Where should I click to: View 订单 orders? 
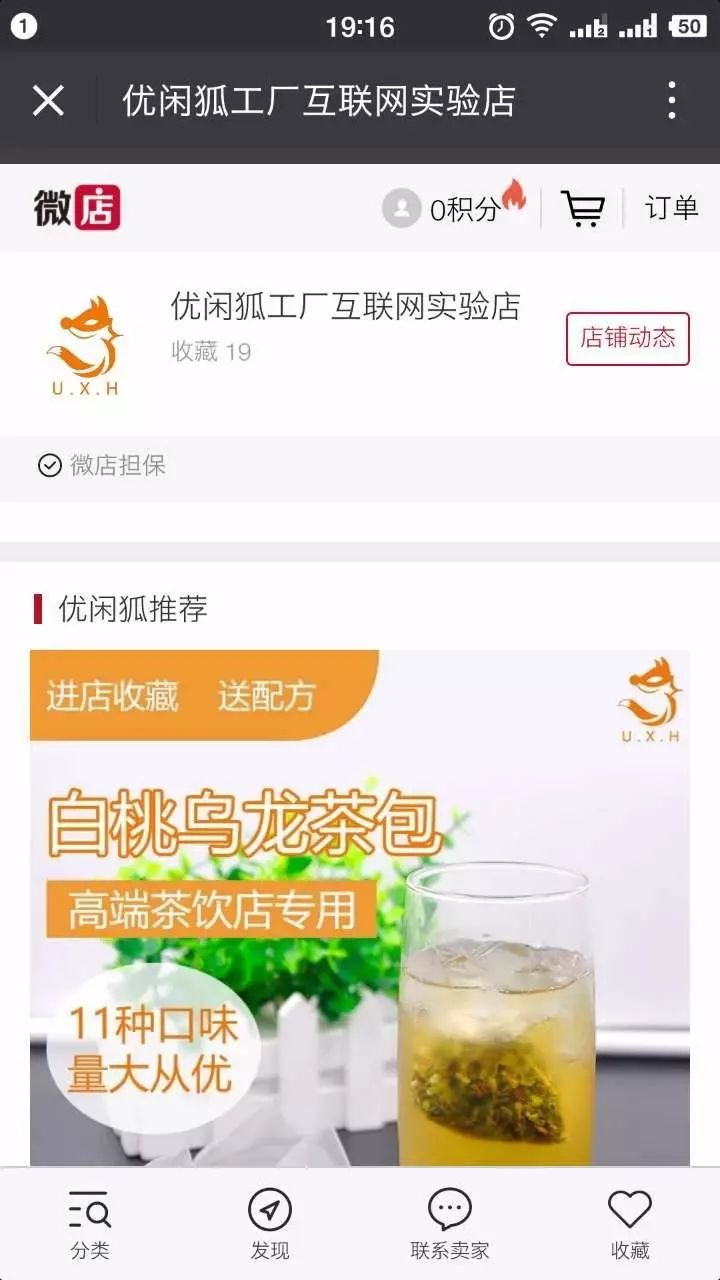click(x=671, y=208)
